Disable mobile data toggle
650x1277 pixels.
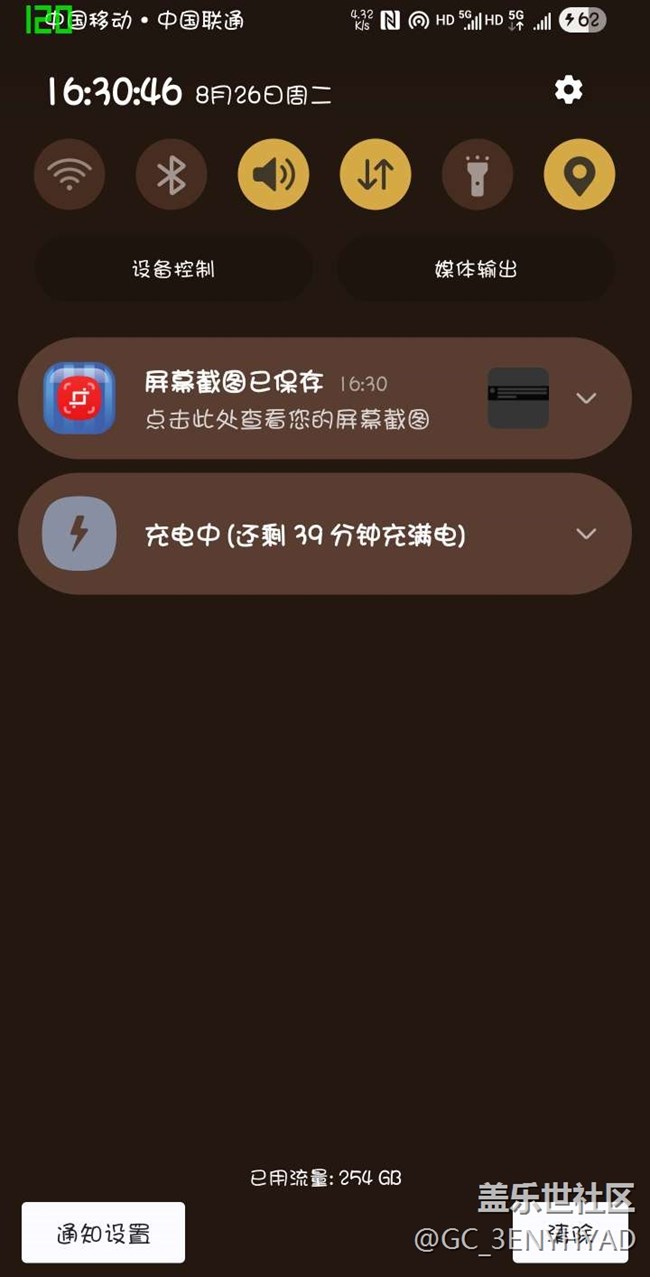(x=375, y=175)
